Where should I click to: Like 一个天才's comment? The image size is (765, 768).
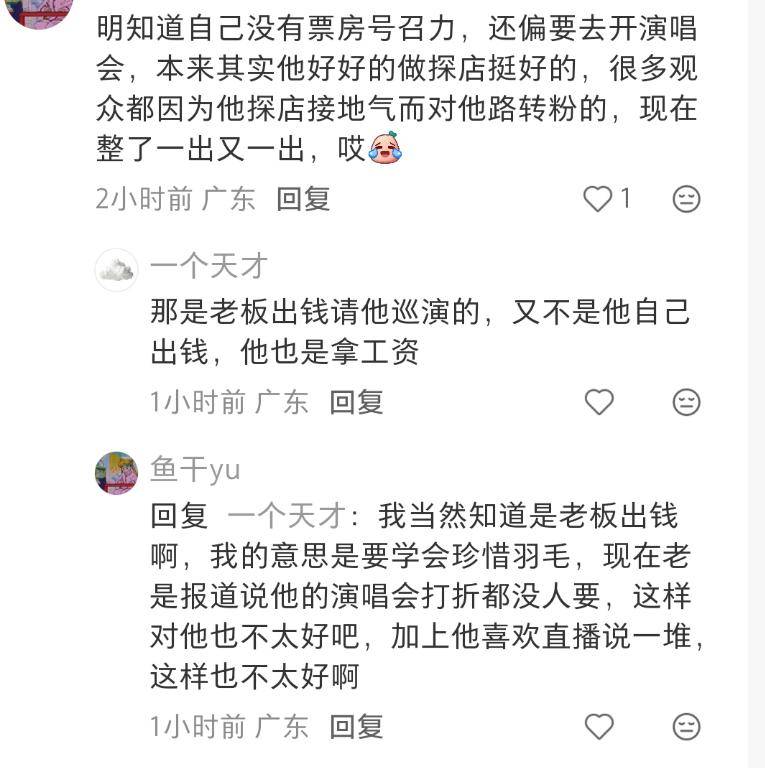598,402
